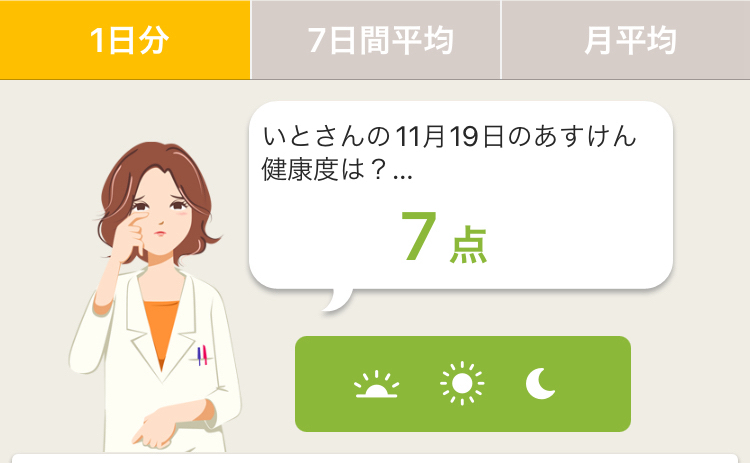Switch to the 1日分 tab
750x463 pixels.
(x=125, y=40)
